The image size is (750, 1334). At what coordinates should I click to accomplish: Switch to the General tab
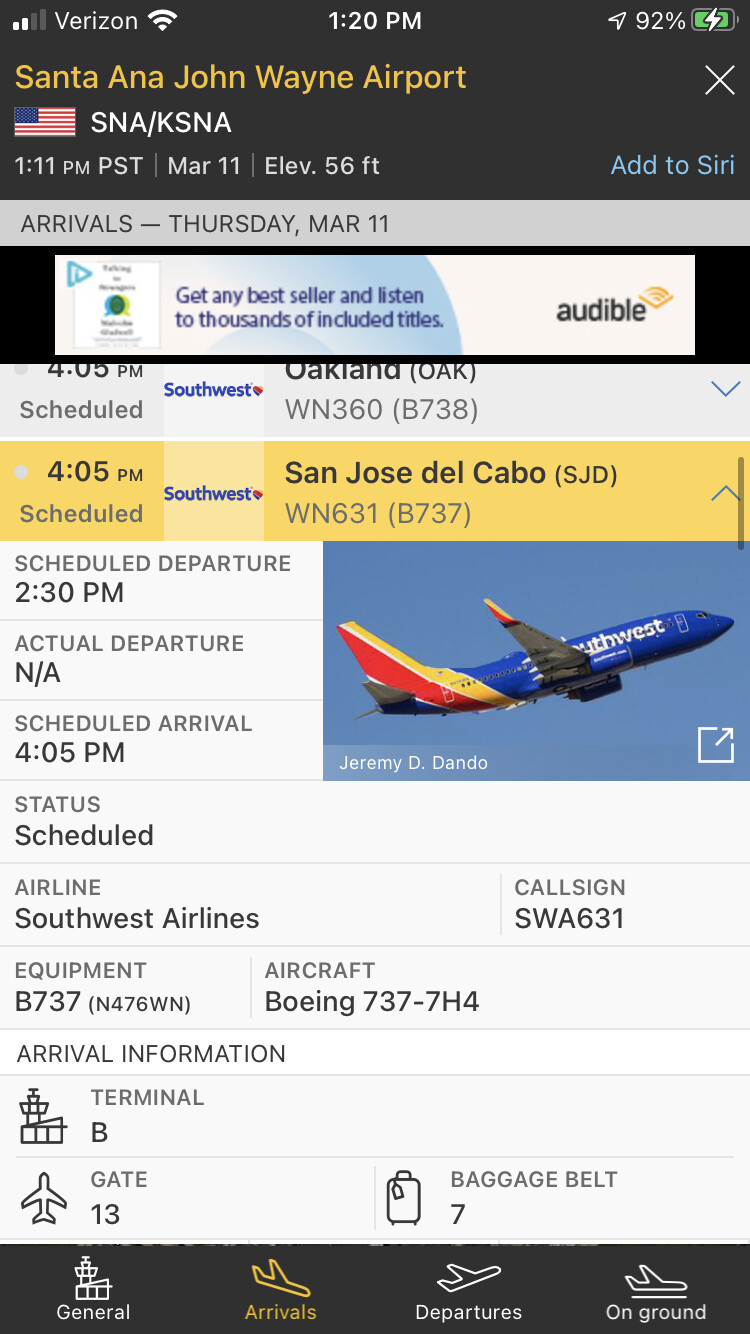(x=94, y=1290)
